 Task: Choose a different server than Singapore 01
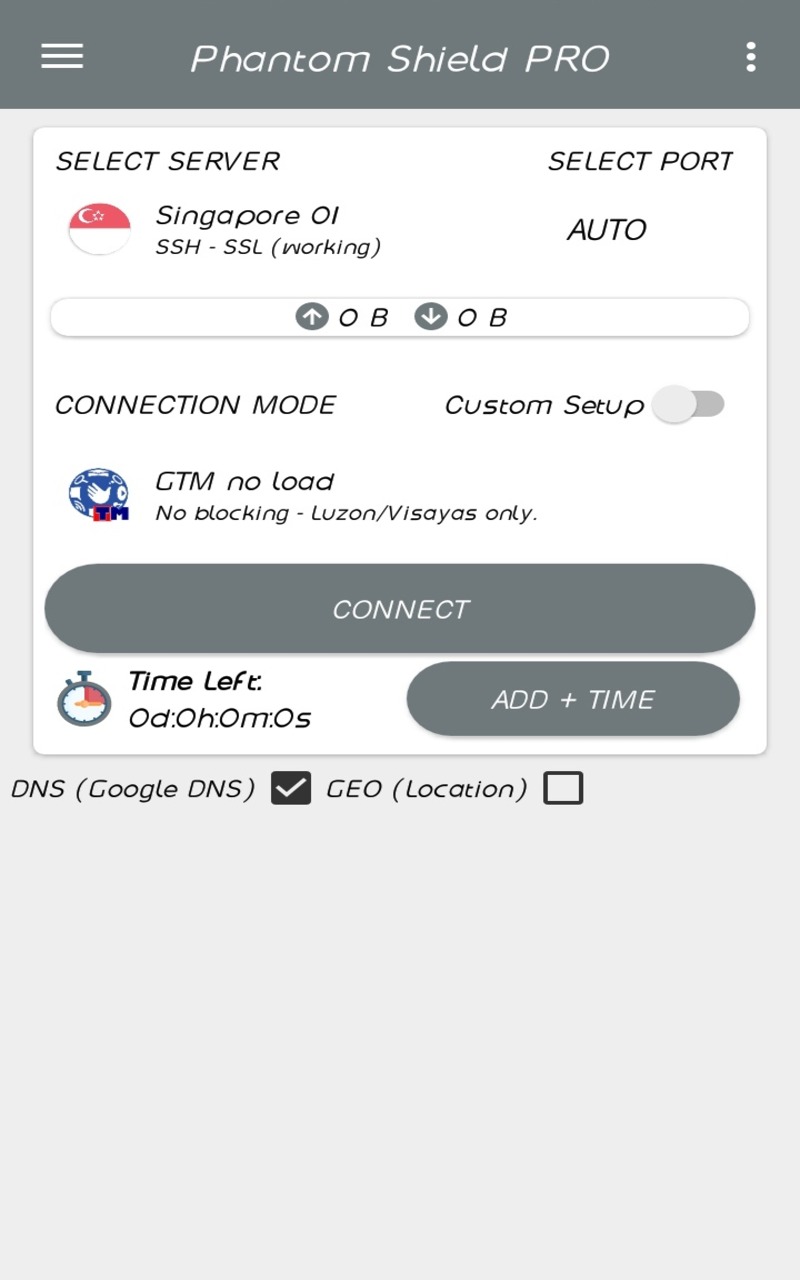click(246, 229)
